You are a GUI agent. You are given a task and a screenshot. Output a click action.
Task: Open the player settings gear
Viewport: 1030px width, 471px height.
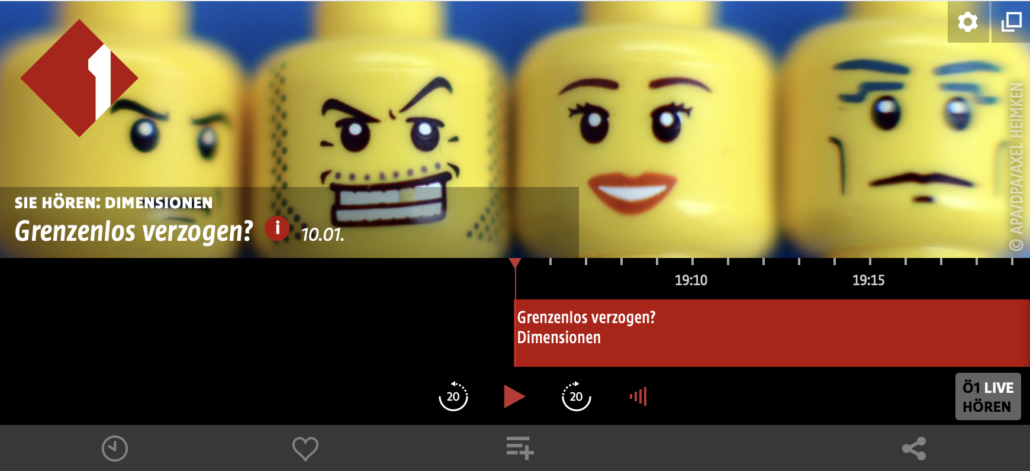[x=967, y=22]
